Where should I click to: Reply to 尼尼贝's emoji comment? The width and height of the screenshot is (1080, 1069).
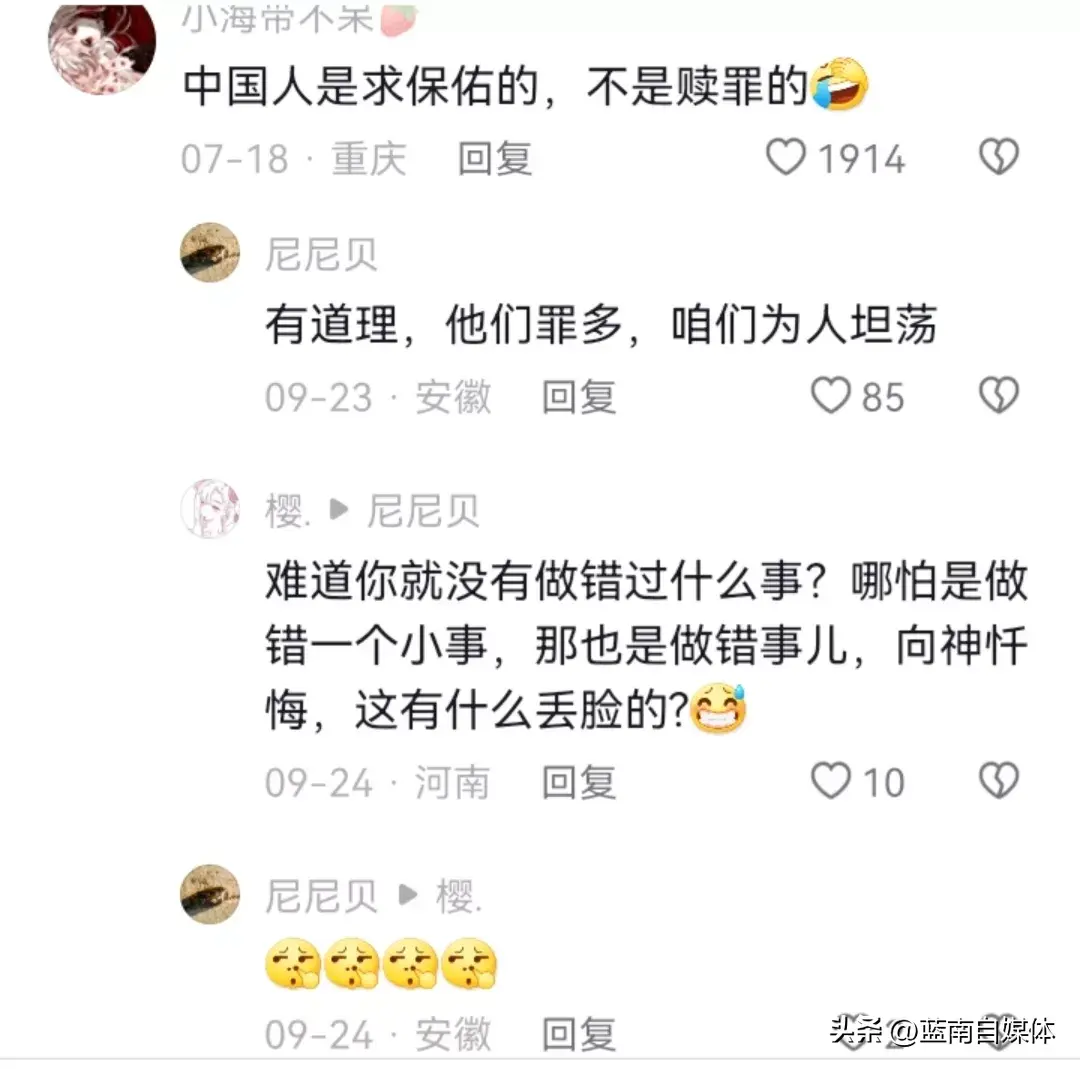(x=579, y=1033)
